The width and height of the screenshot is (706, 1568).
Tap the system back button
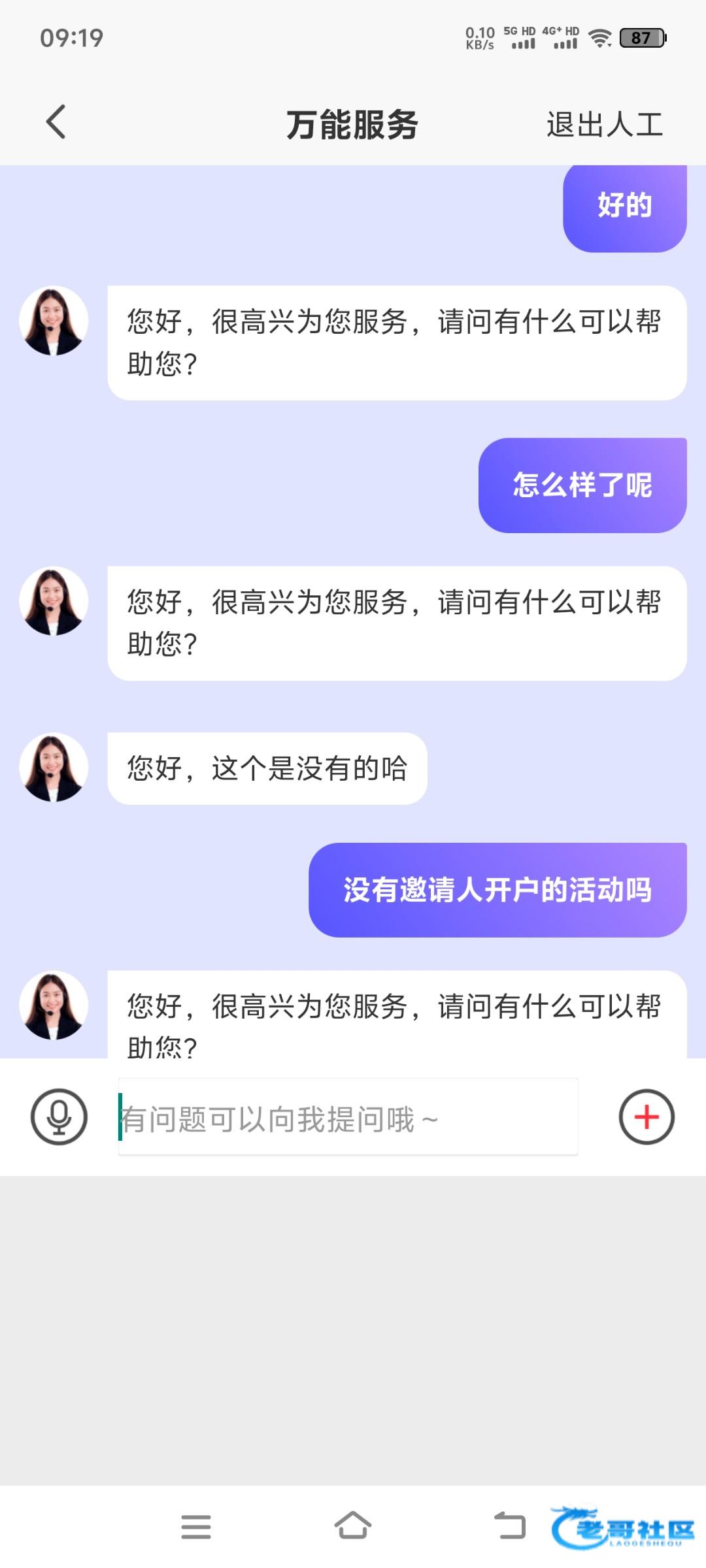[x=510, y=1527]
